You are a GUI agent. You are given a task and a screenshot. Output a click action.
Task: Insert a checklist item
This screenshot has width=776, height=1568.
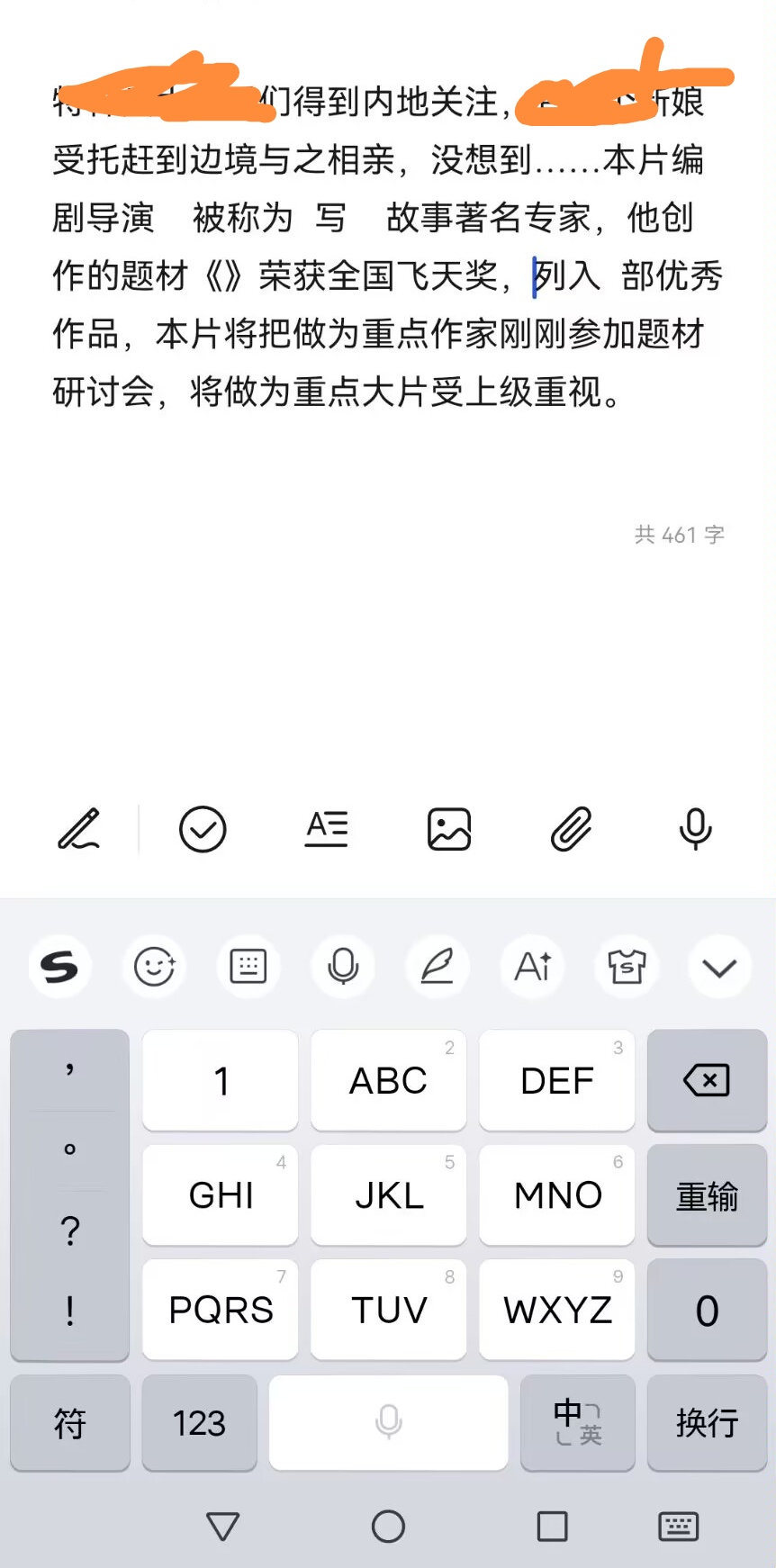(x=203, y=829)
